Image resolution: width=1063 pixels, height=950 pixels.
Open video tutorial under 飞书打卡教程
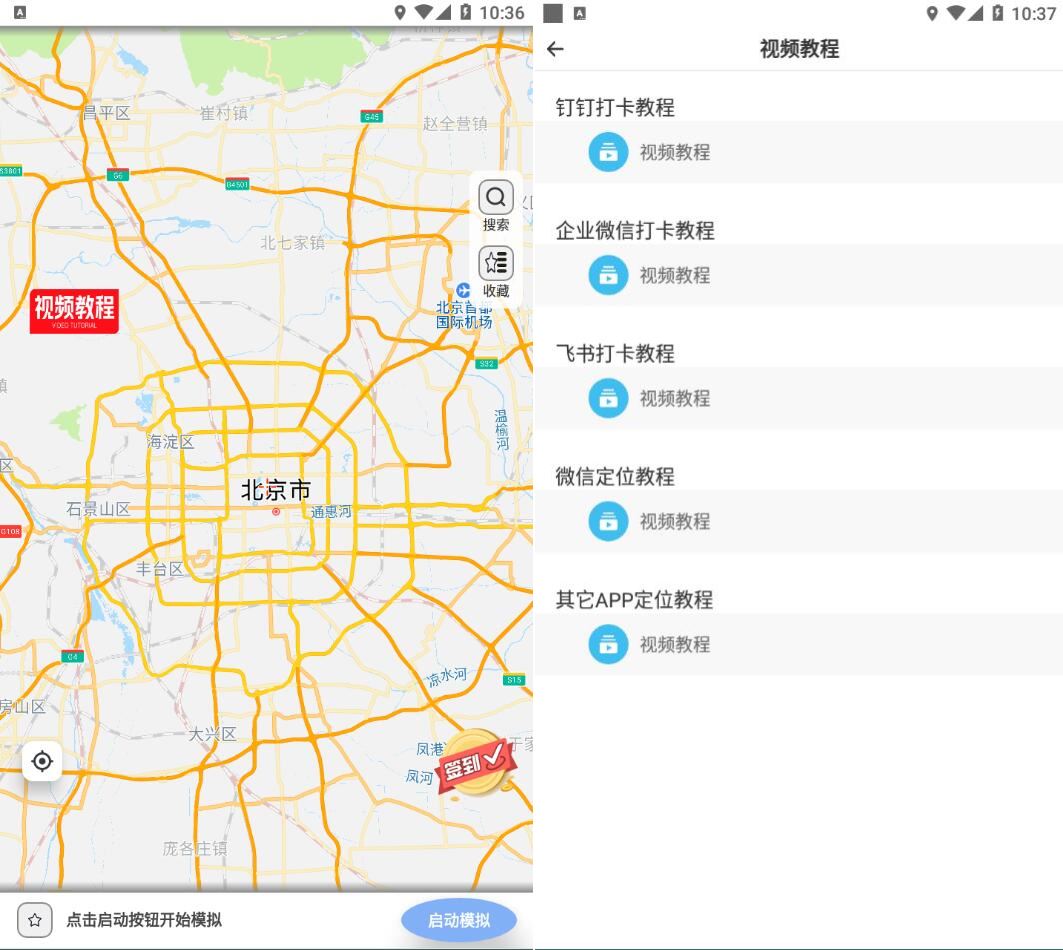pos(650,398)
